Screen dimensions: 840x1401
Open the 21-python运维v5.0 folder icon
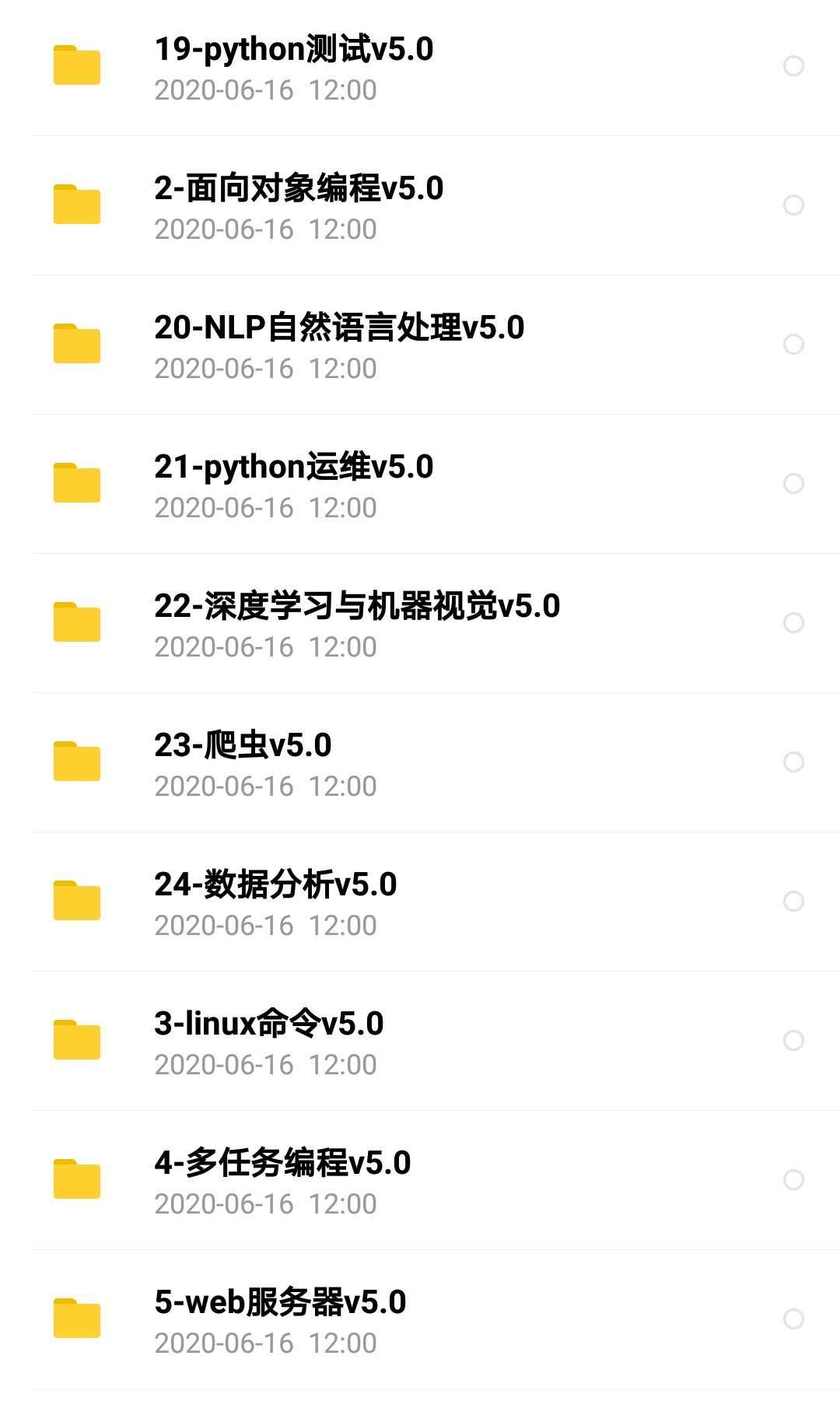[x=78, y=484]
